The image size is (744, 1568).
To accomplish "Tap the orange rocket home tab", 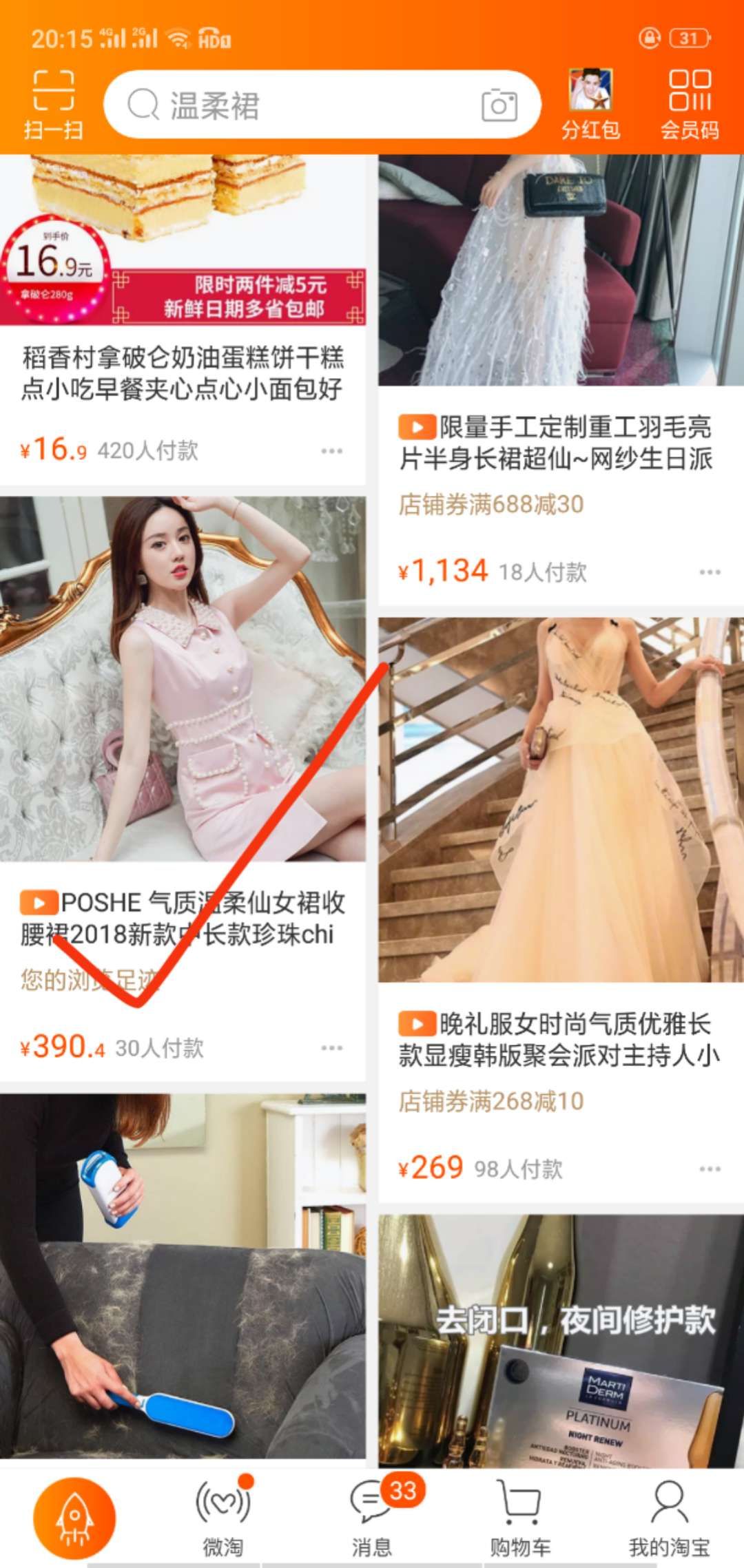I will (74, 1518).
